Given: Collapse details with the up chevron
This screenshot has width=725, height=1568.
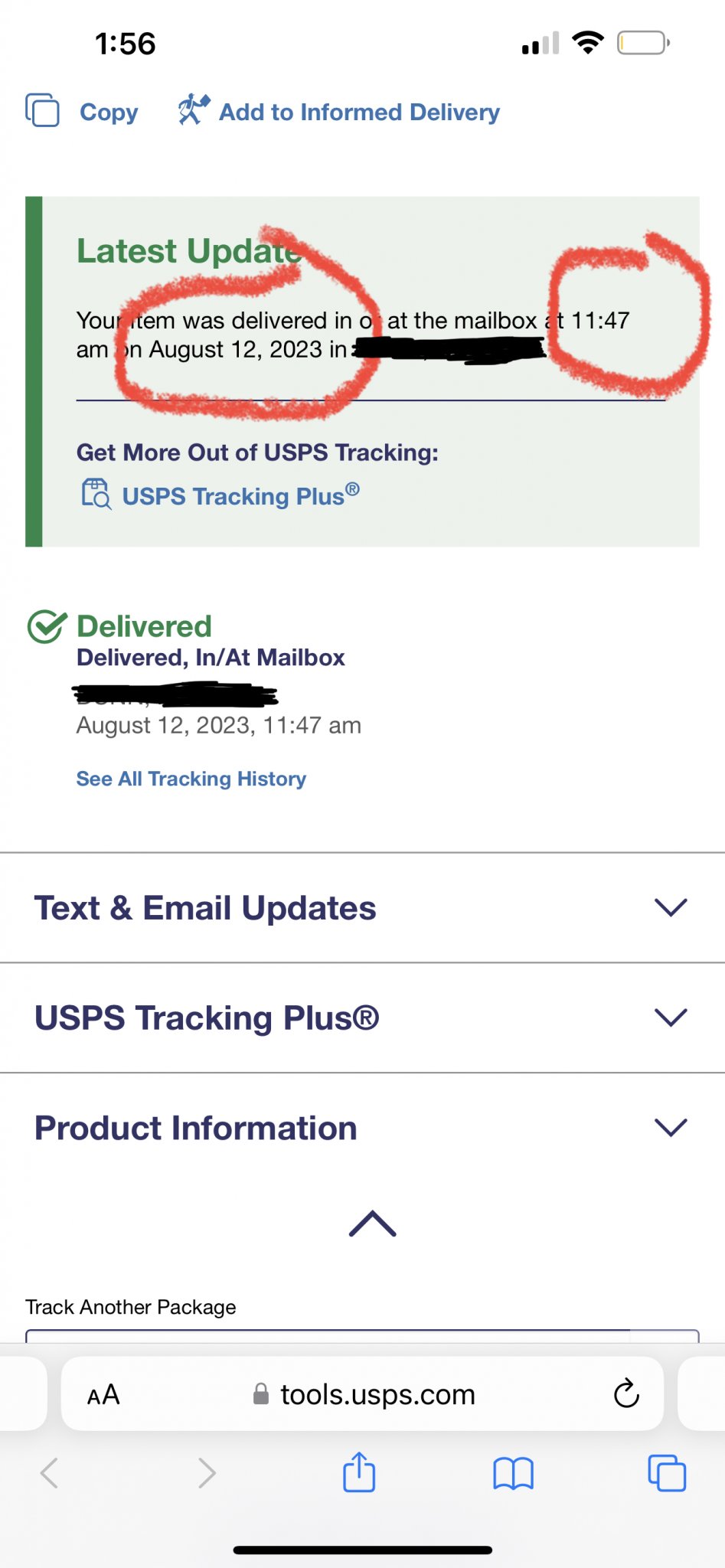Looking at the screenshot, I should (372, 1223).
